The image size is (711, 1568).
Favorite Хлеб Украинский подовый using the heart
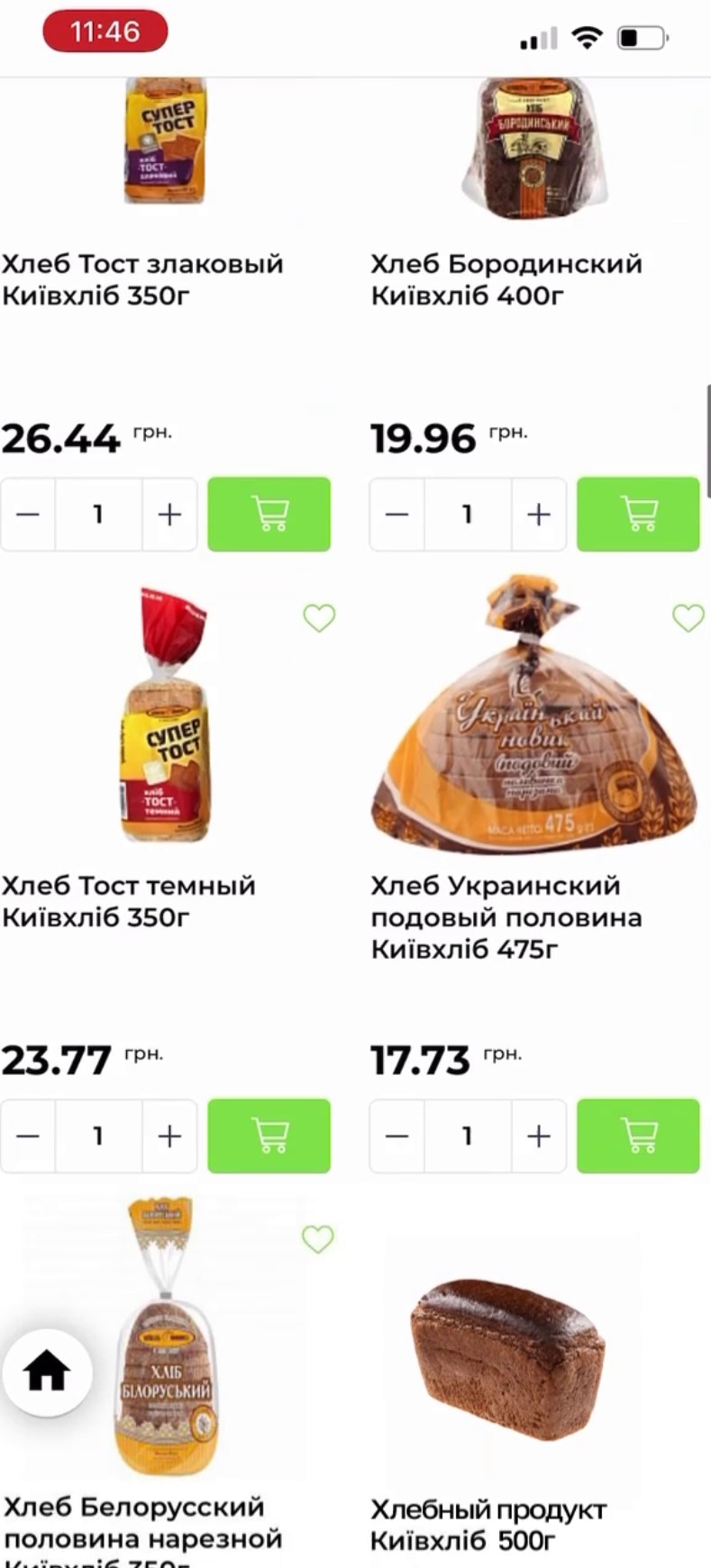(x=687, y=618)
